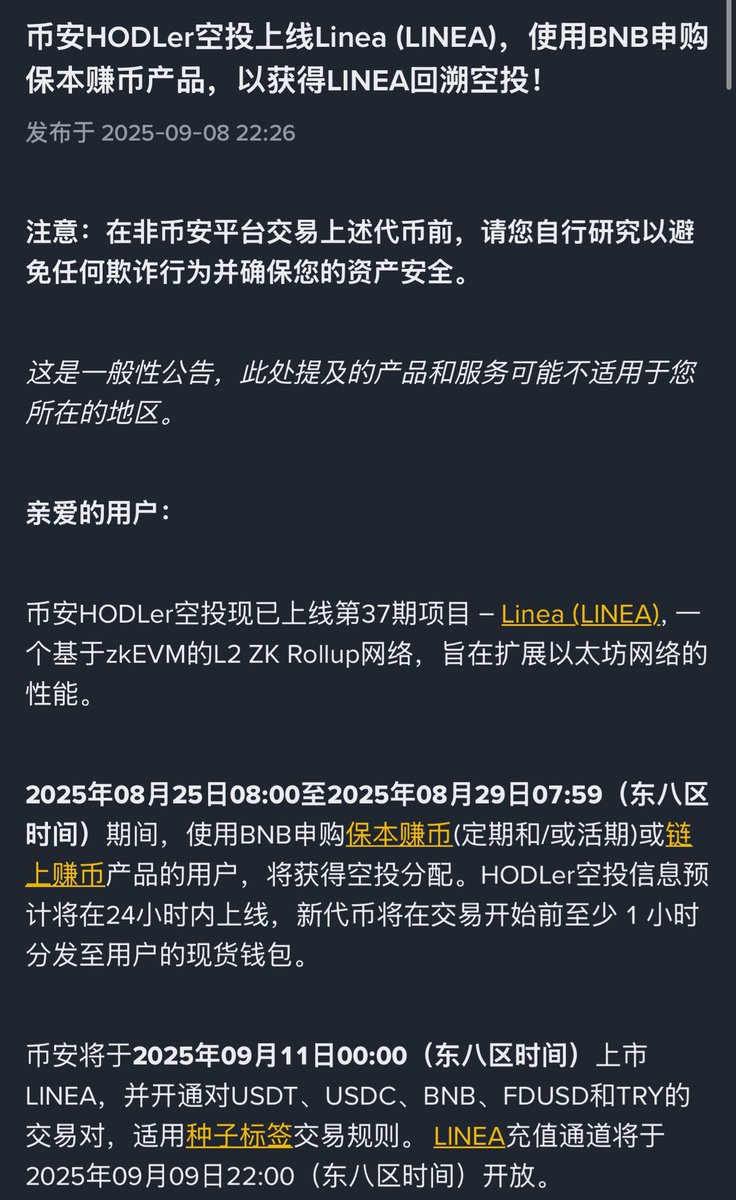Open the LINEA deposit link
This screenshot has height=1200, width=736.
point(469,1135)
